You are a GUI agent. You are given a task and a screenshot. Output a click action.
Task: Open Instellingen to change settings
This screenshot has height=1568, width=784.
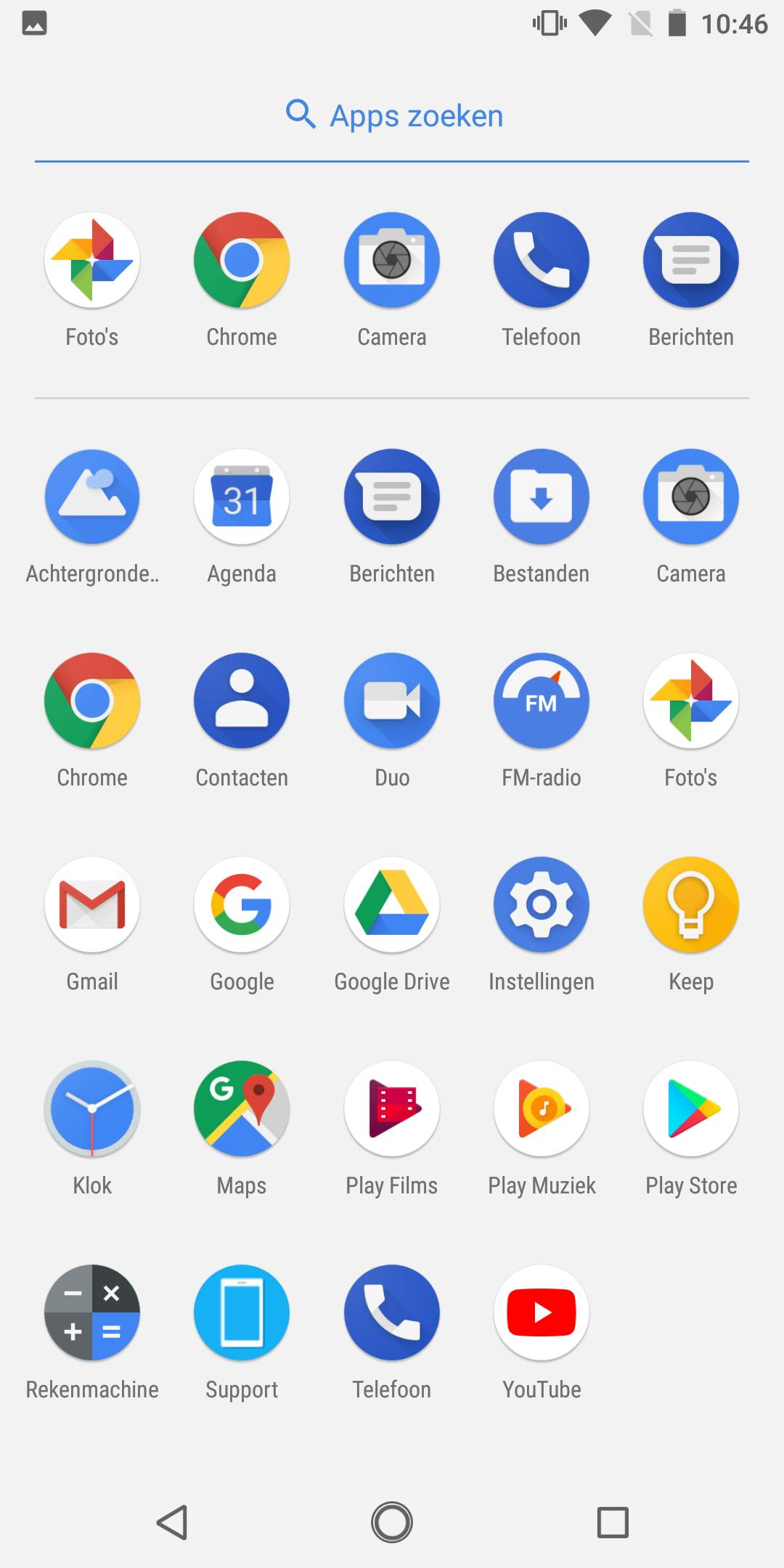[541, 904]
